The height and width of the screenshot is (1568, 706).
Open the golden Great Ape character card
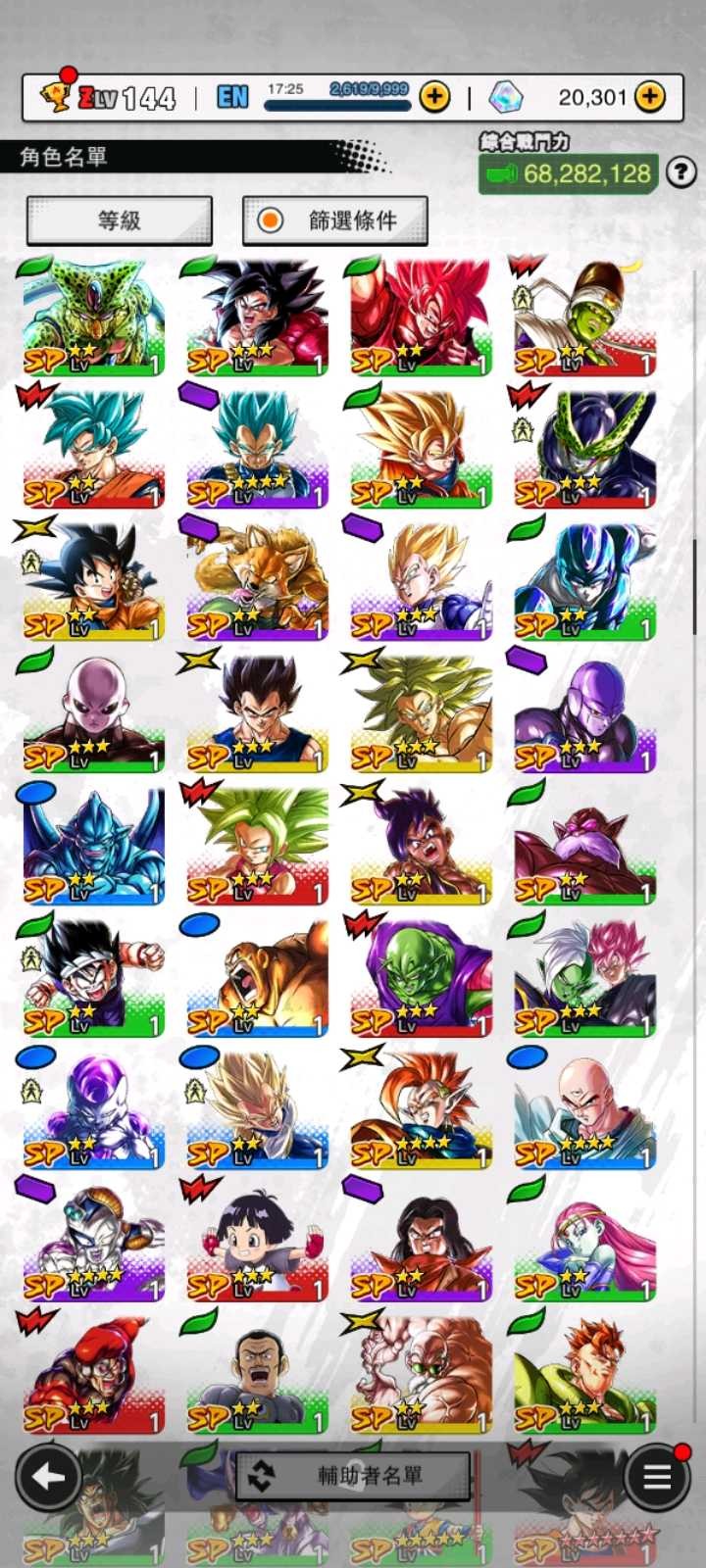257,977
